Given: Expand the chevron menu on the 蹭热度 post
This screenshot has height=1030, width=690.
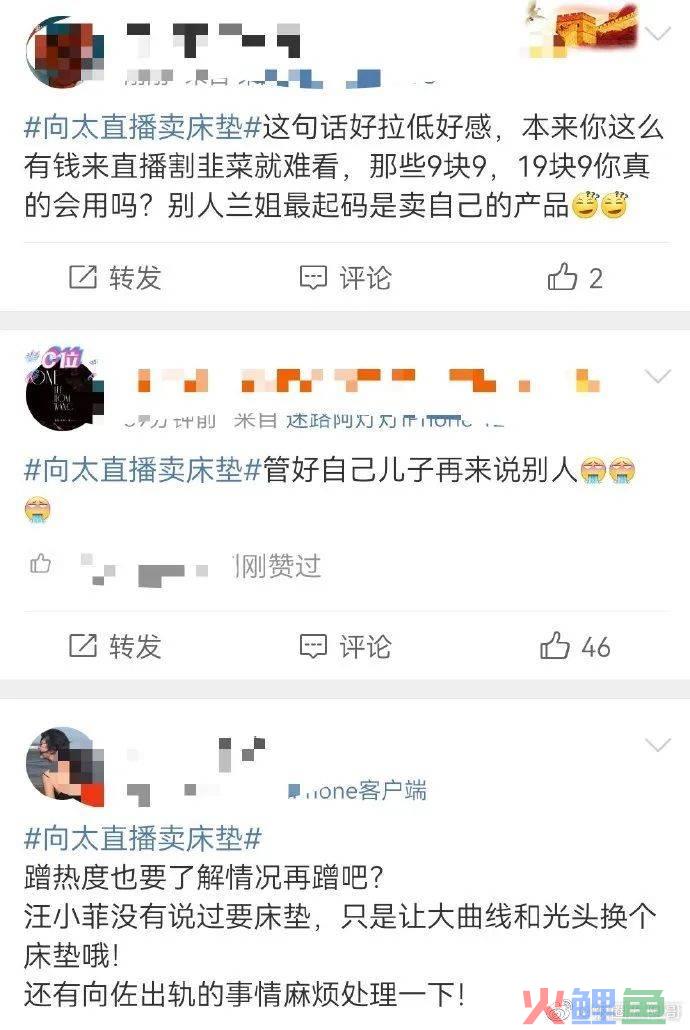Looking at the screenshot, I should 658,745.
